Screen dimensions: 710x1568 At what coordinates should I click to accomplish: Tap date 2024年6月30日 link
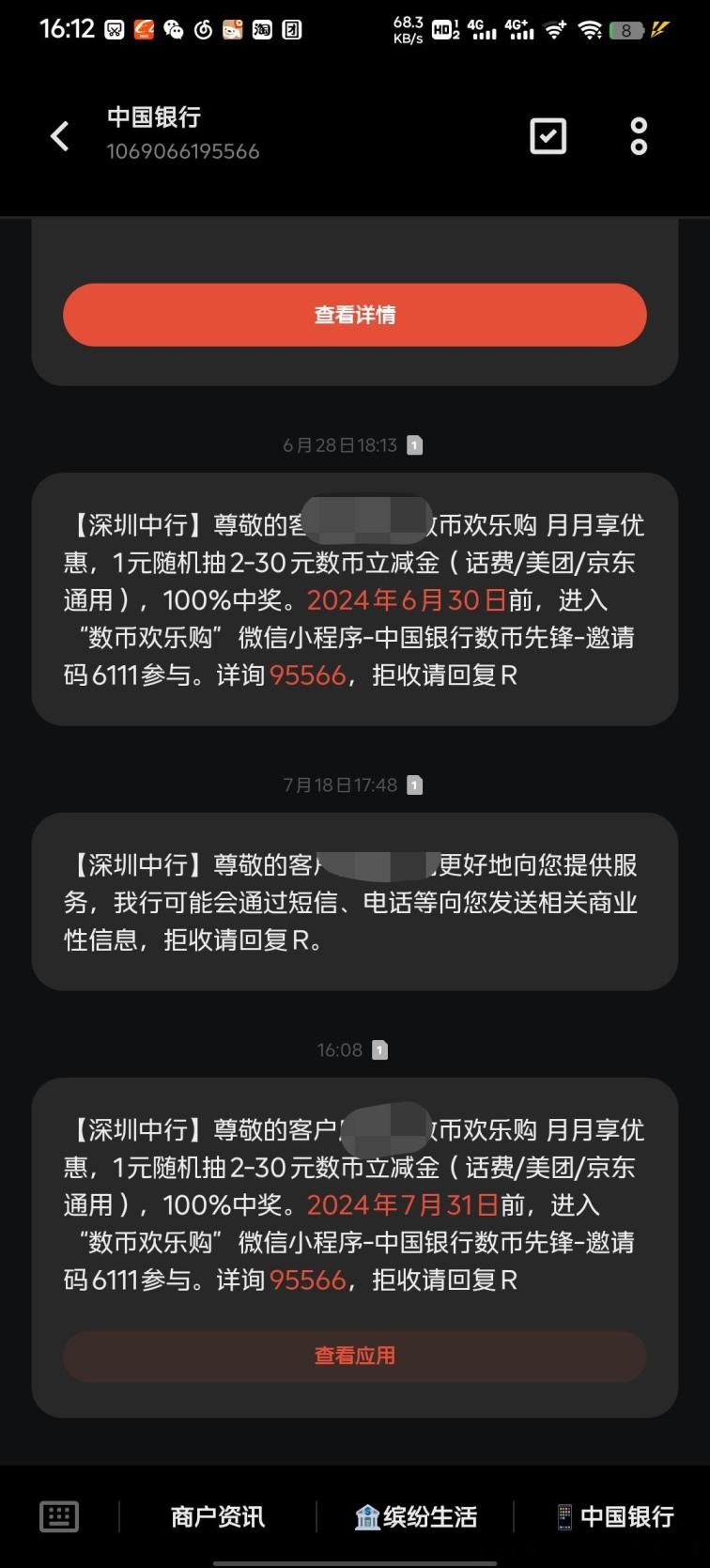[407, 599]
